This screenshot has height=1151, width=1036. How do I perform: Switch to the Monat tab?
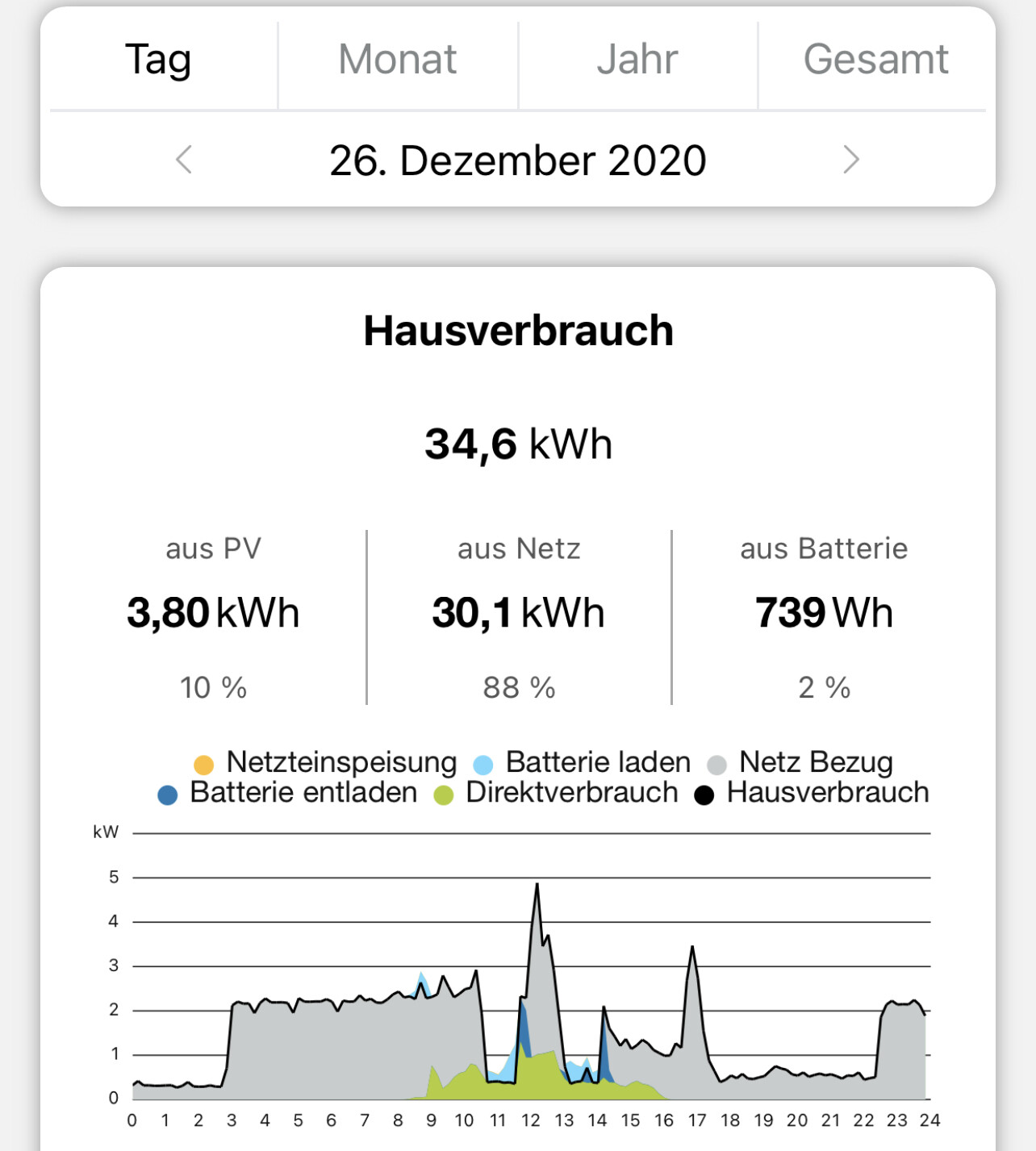pyautogui.click(x=397, y=60)
